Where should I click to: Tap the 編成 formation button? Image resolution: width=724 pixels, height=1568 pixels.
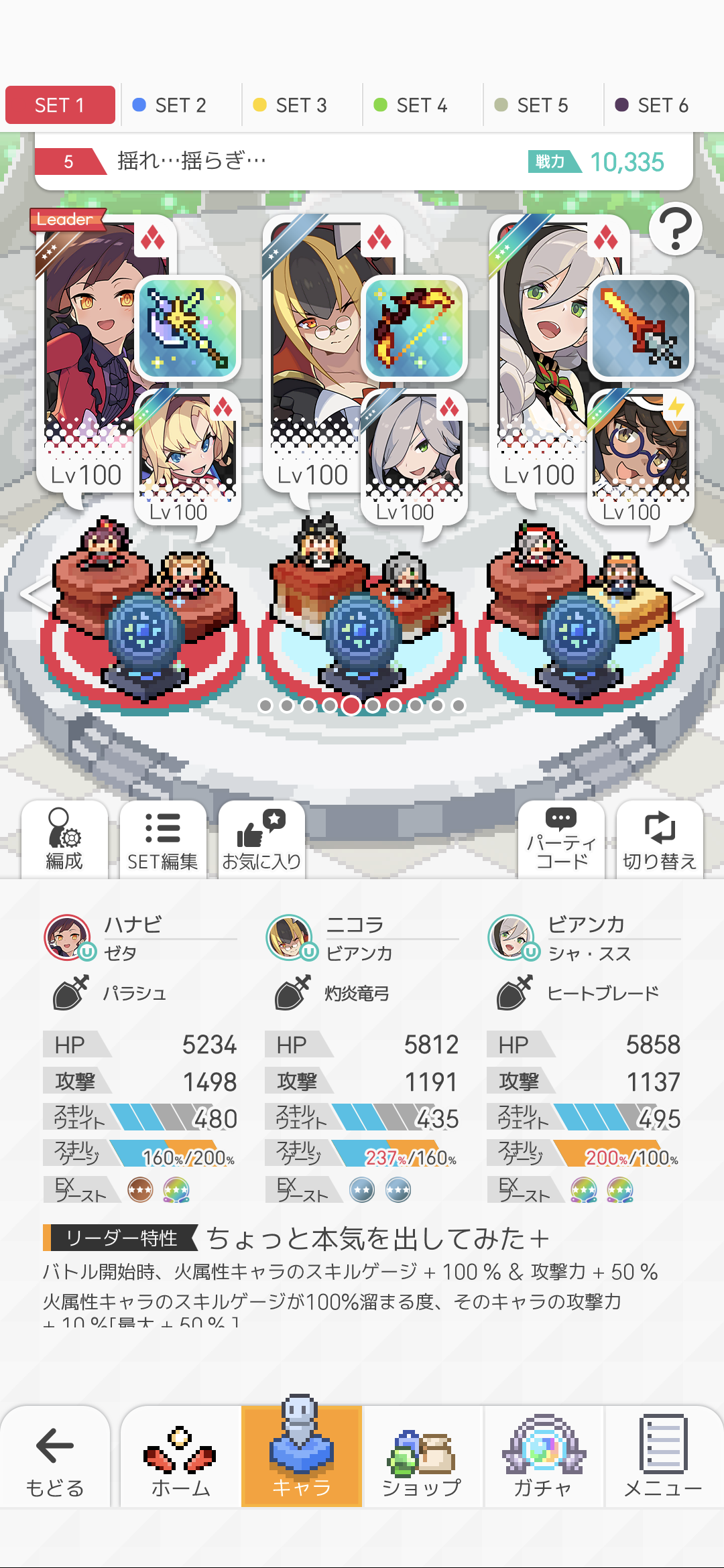64,840
